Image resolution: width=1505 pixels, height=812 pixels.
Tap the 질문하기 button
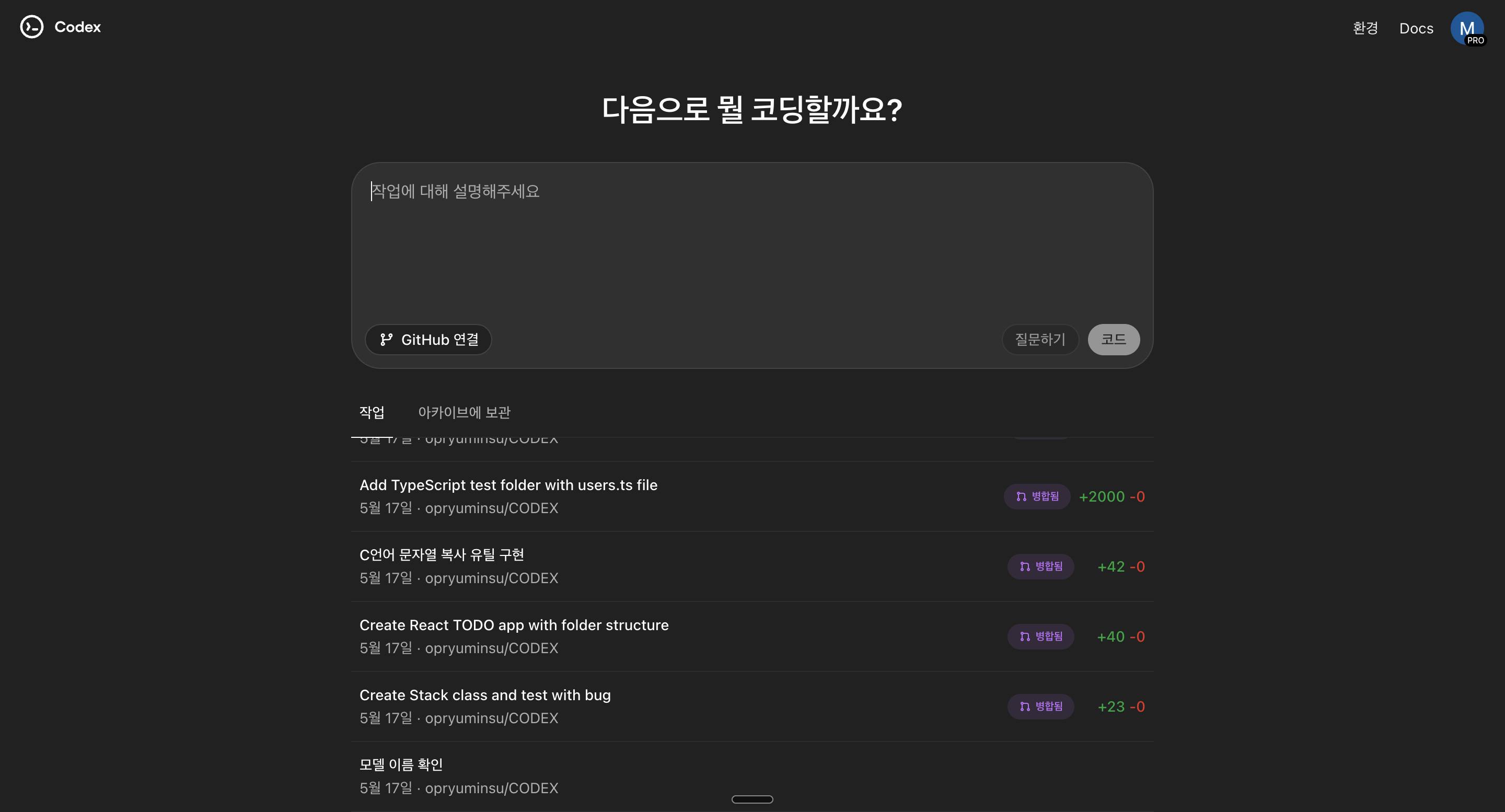pyautogui.click(x=1040, y=340)
